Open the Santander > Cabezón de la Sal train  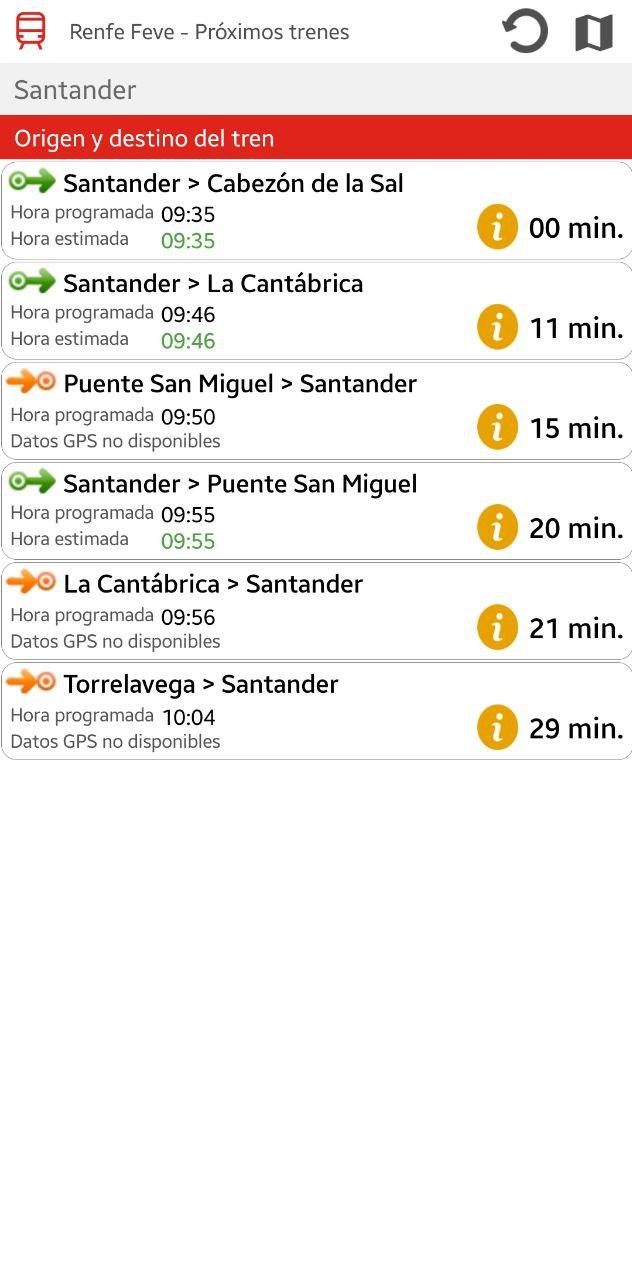coord(316,210)
